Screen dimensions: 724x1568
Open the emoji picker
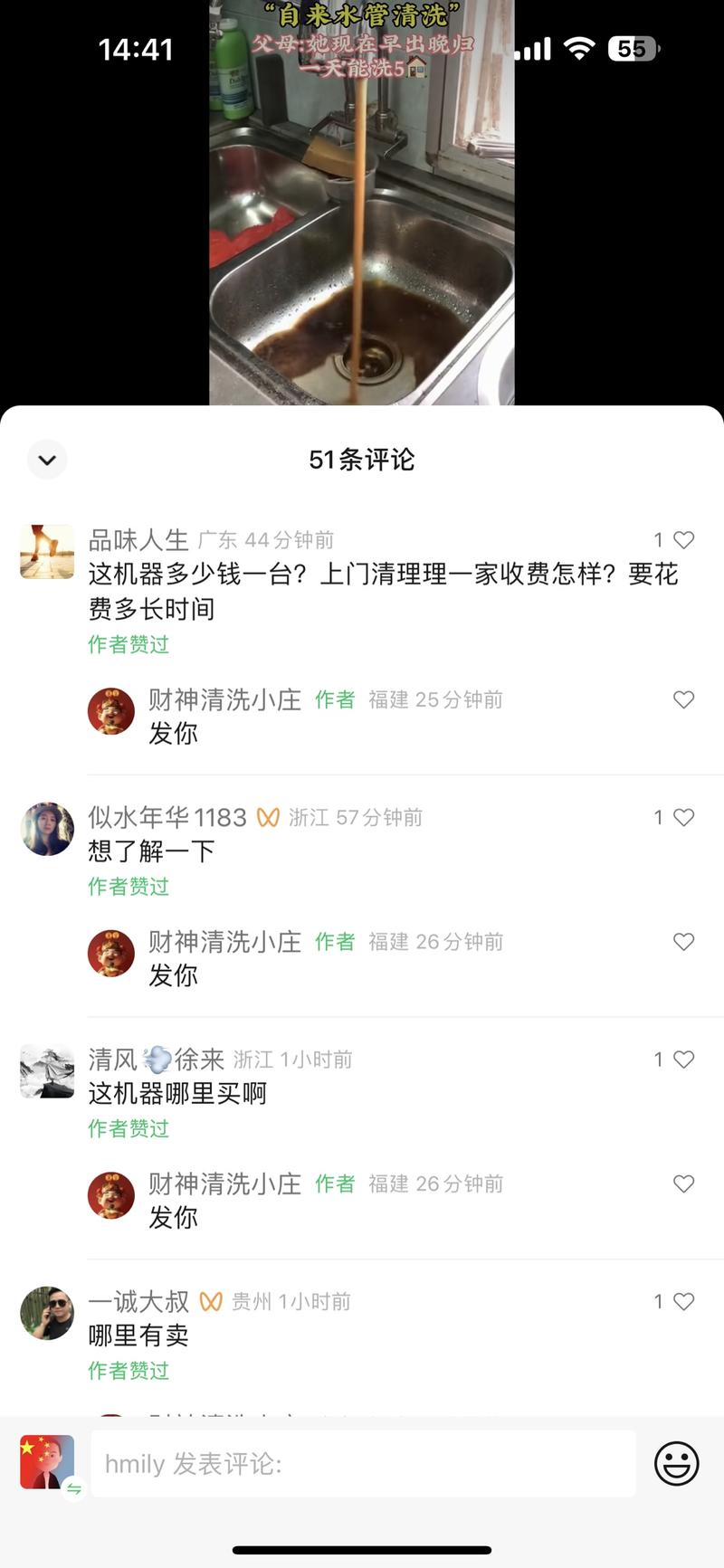click(676, 1463)
